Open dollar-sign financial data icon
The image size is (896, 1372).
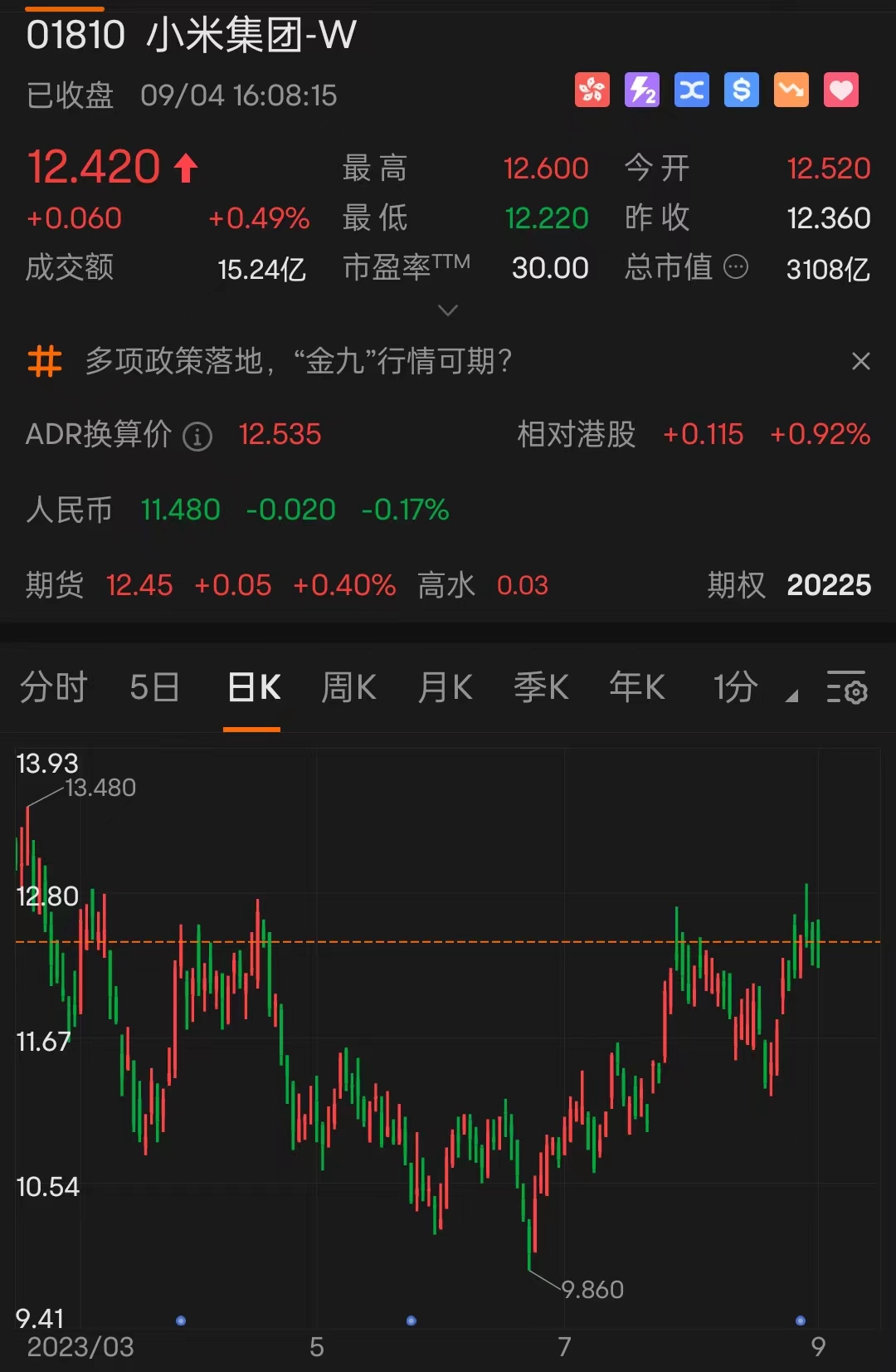[742, 90]
